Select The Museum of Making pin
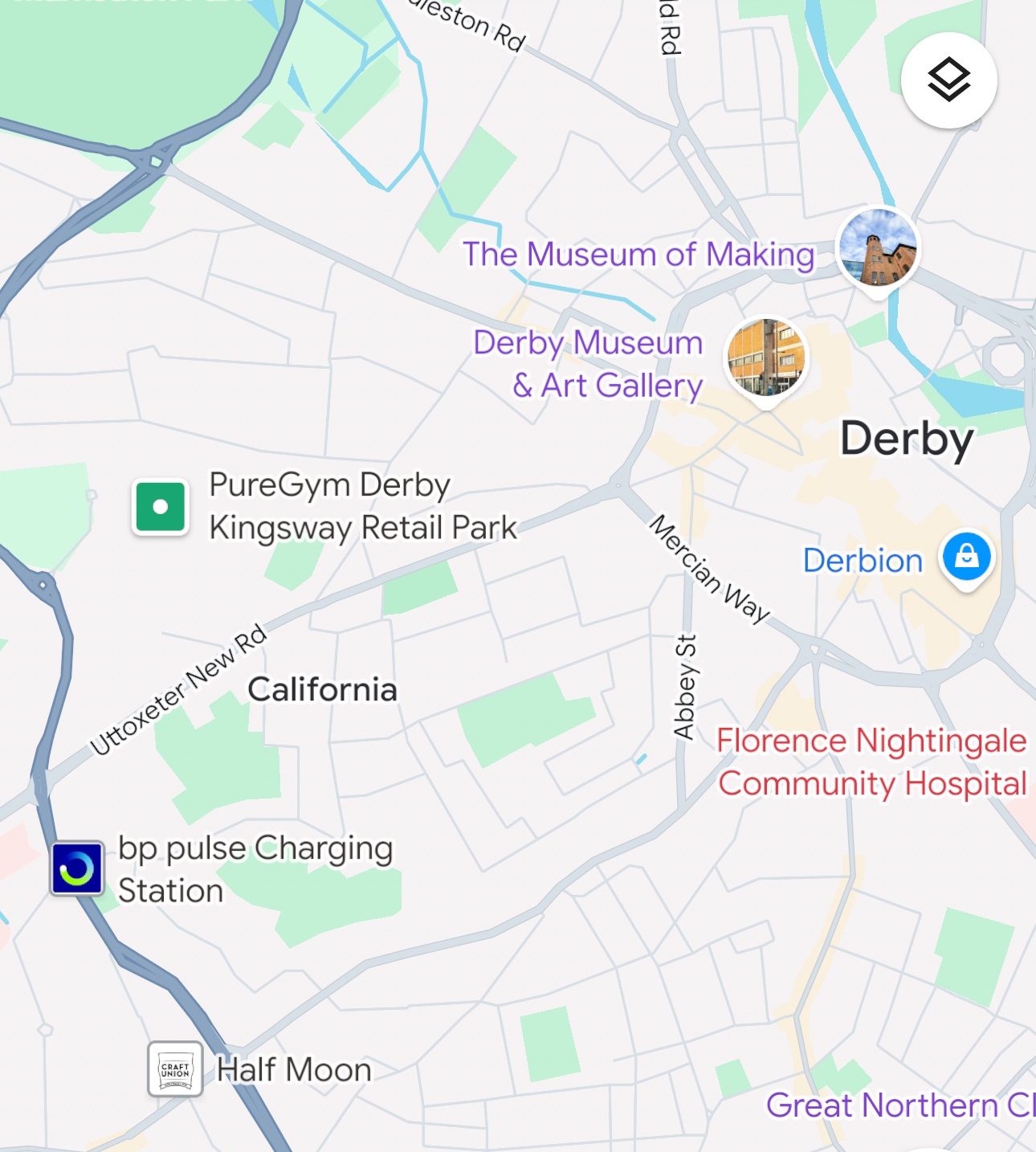This screenshot has width=1036, height=1152. pos(877,250)
